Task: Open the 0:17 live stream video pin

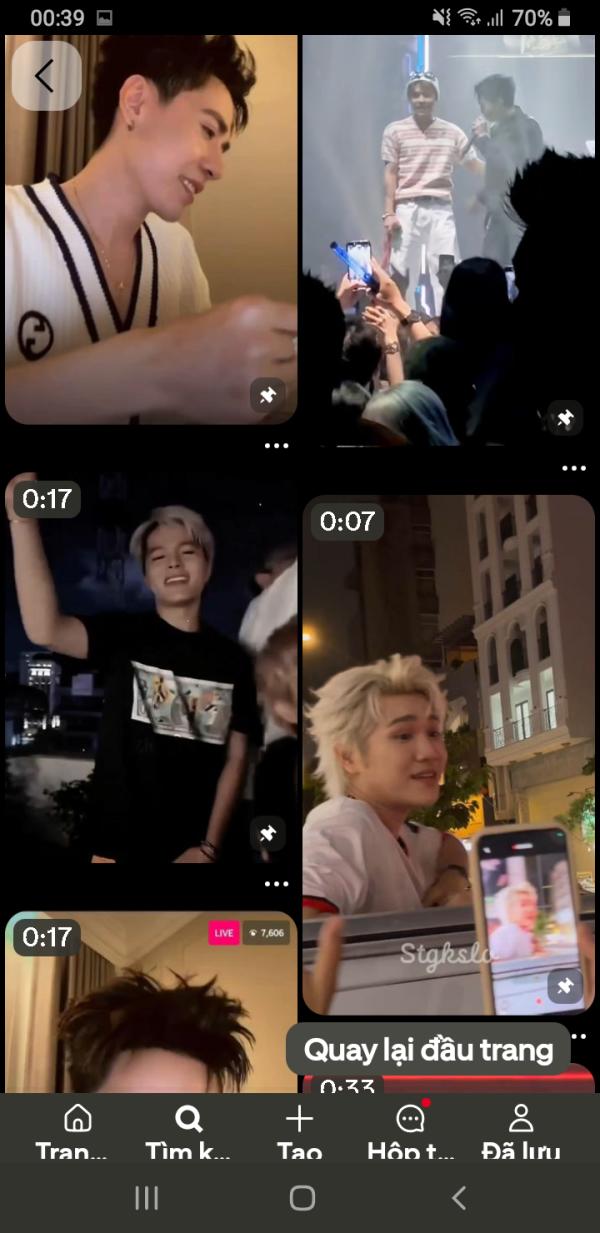Action: tap(151, 1002)
